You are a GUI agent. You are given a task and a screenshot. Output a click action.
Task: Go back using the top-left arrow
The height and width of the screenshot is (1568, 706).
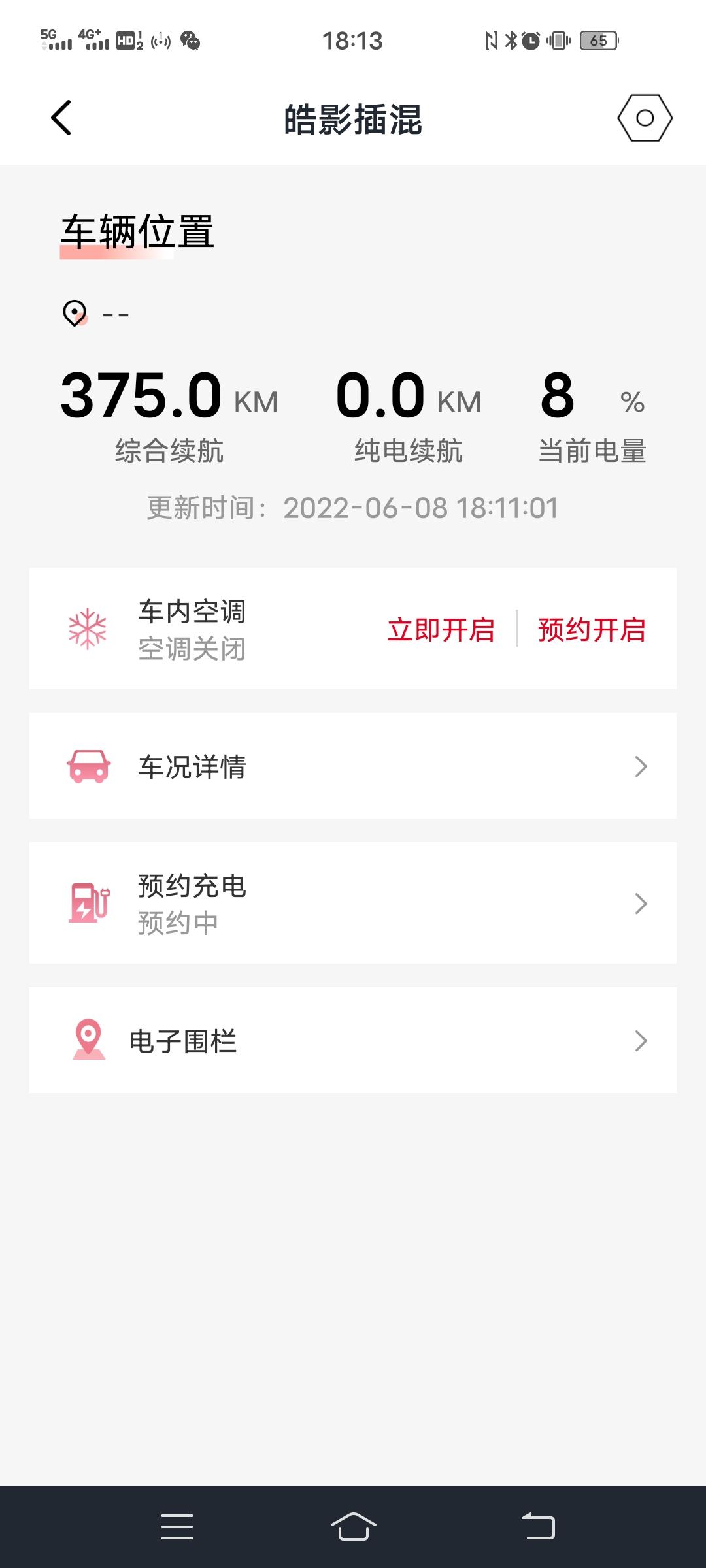click(x=61, y=118)
